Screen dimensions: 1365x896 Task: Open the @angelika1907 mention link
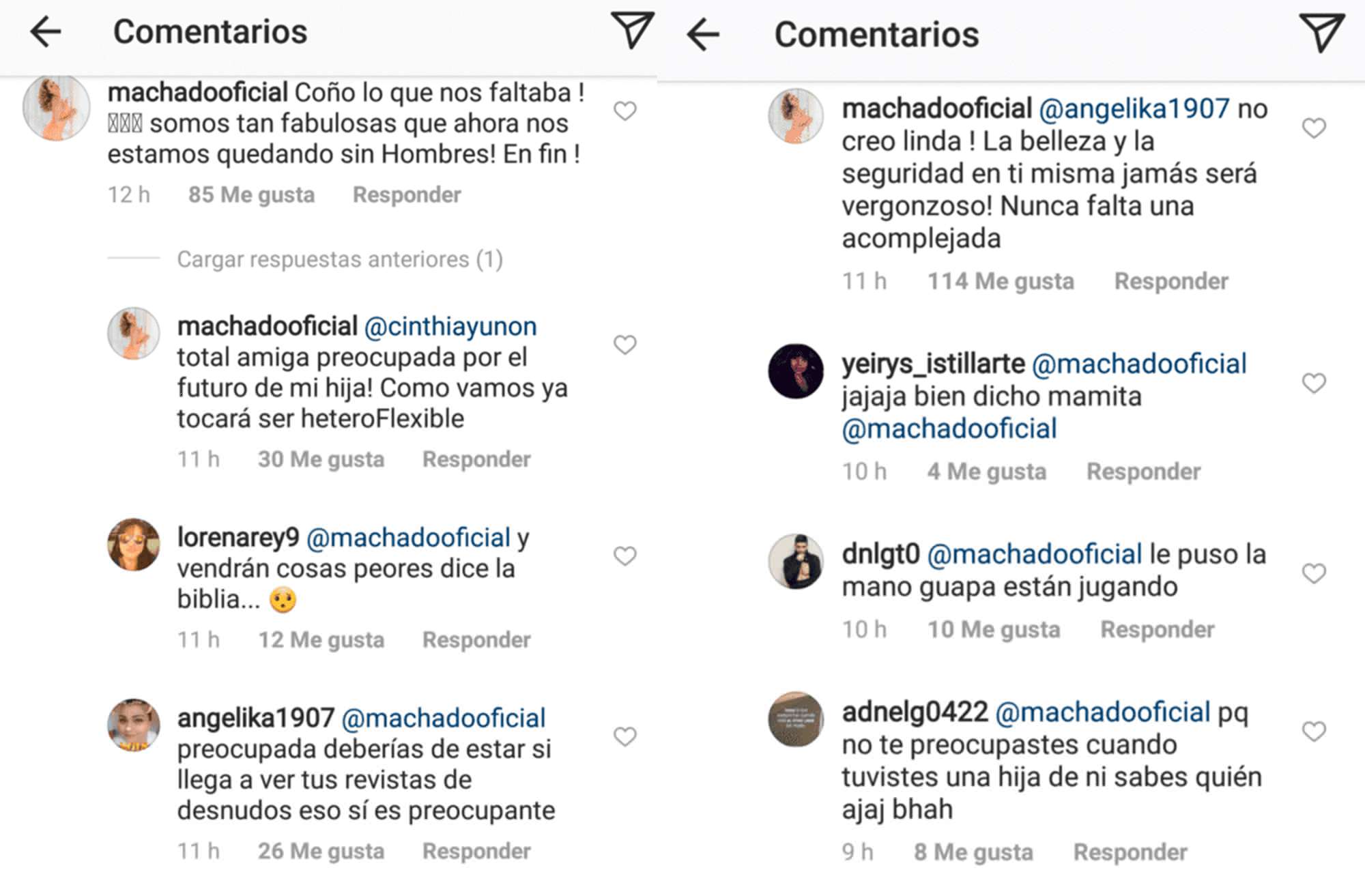[1134, 109]
